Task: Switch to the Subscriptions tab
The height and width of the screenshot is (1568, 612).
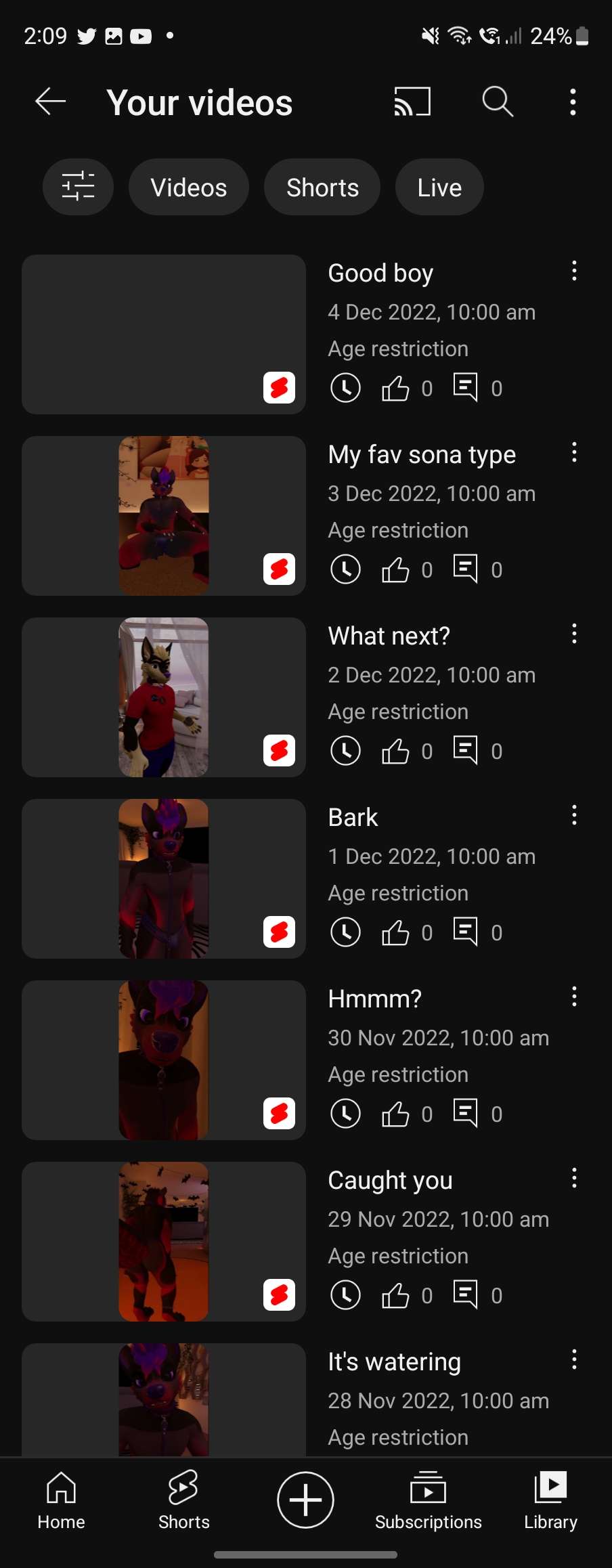Action: [x=428, y=1500]
